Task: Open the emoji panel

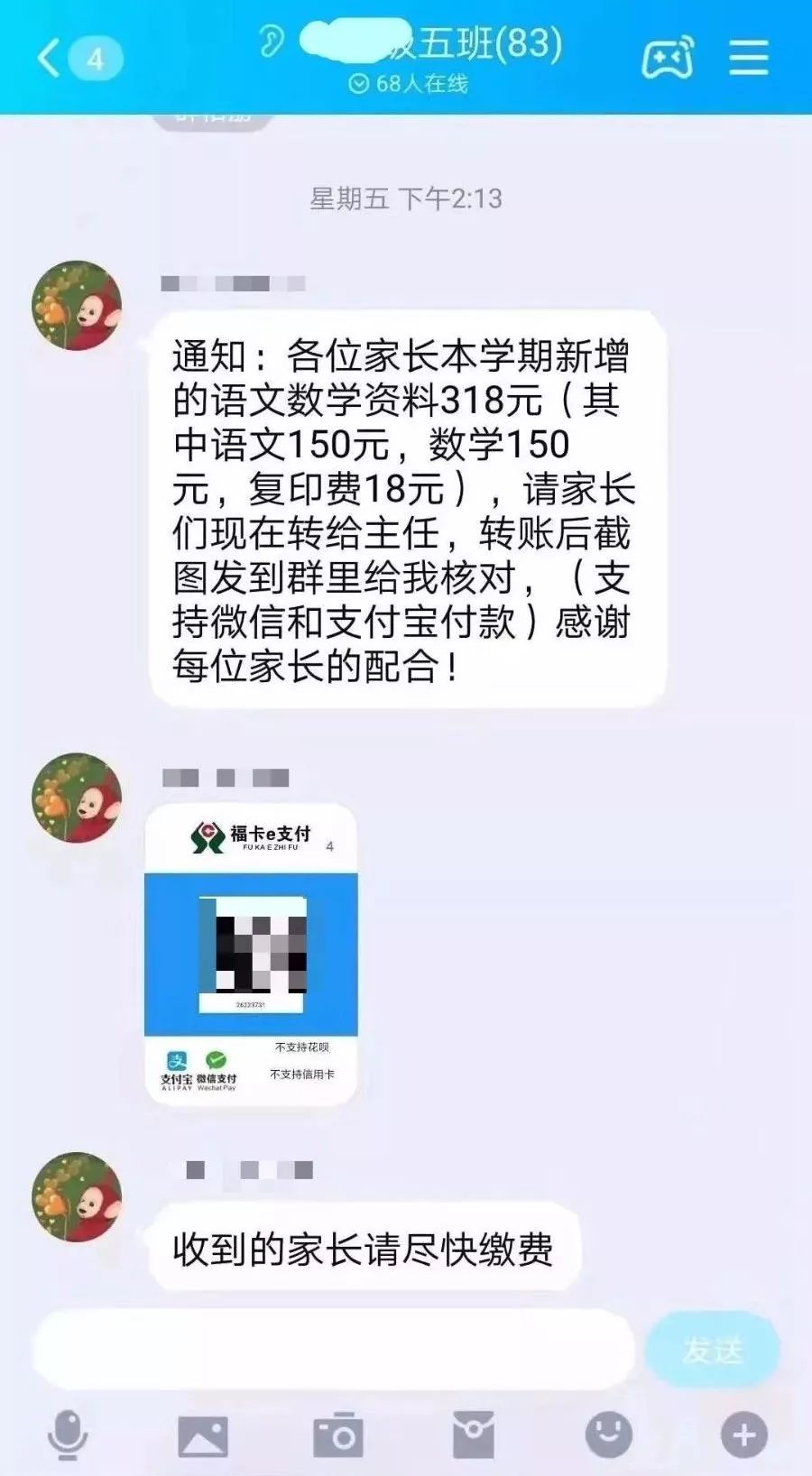Action: 609,1434
